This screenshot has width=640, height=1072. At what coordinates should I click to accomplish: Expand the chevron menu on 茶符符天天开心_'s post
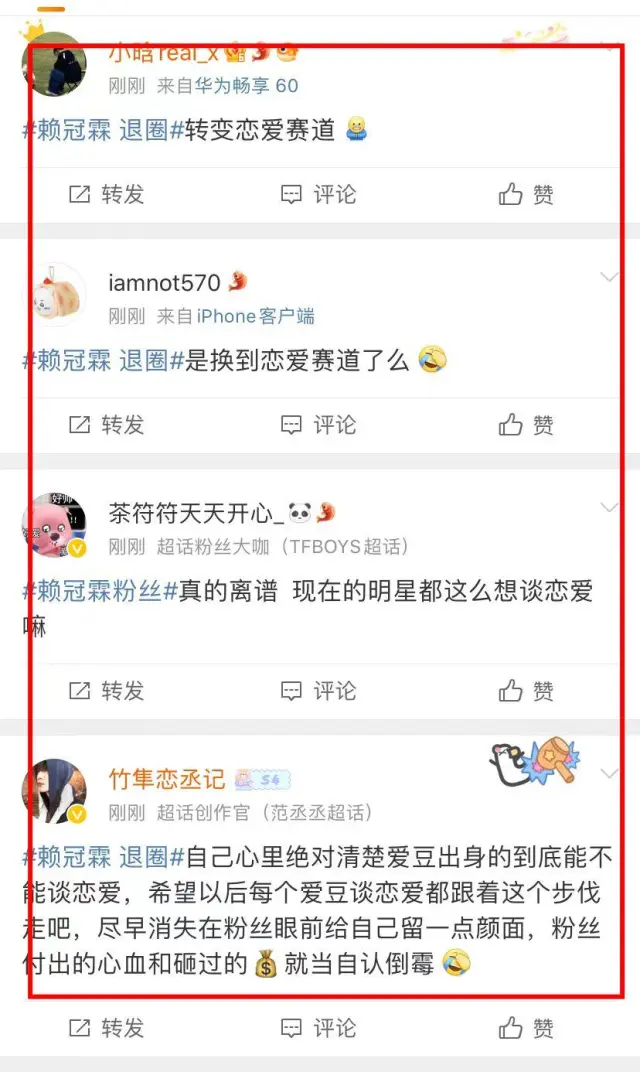click(x=609, y=508)
